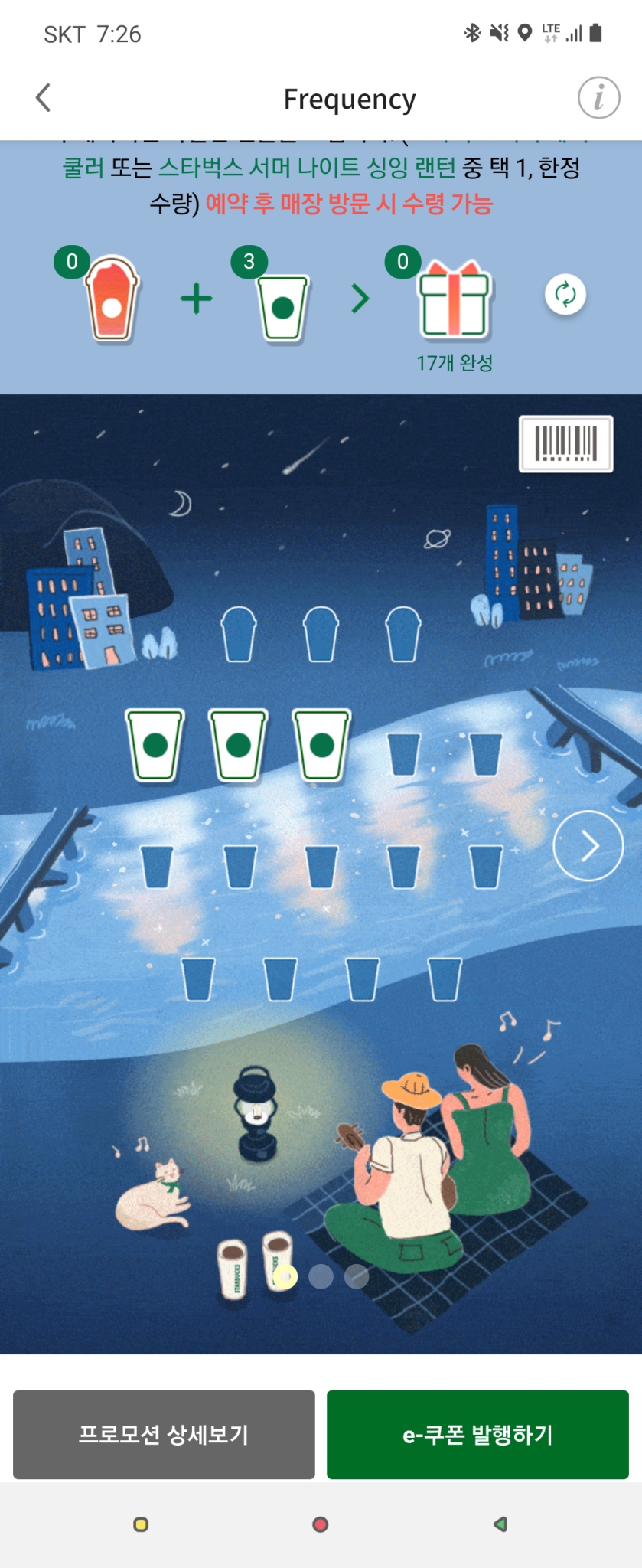Tap the system home button
642x1568 pixels.
321,1524
